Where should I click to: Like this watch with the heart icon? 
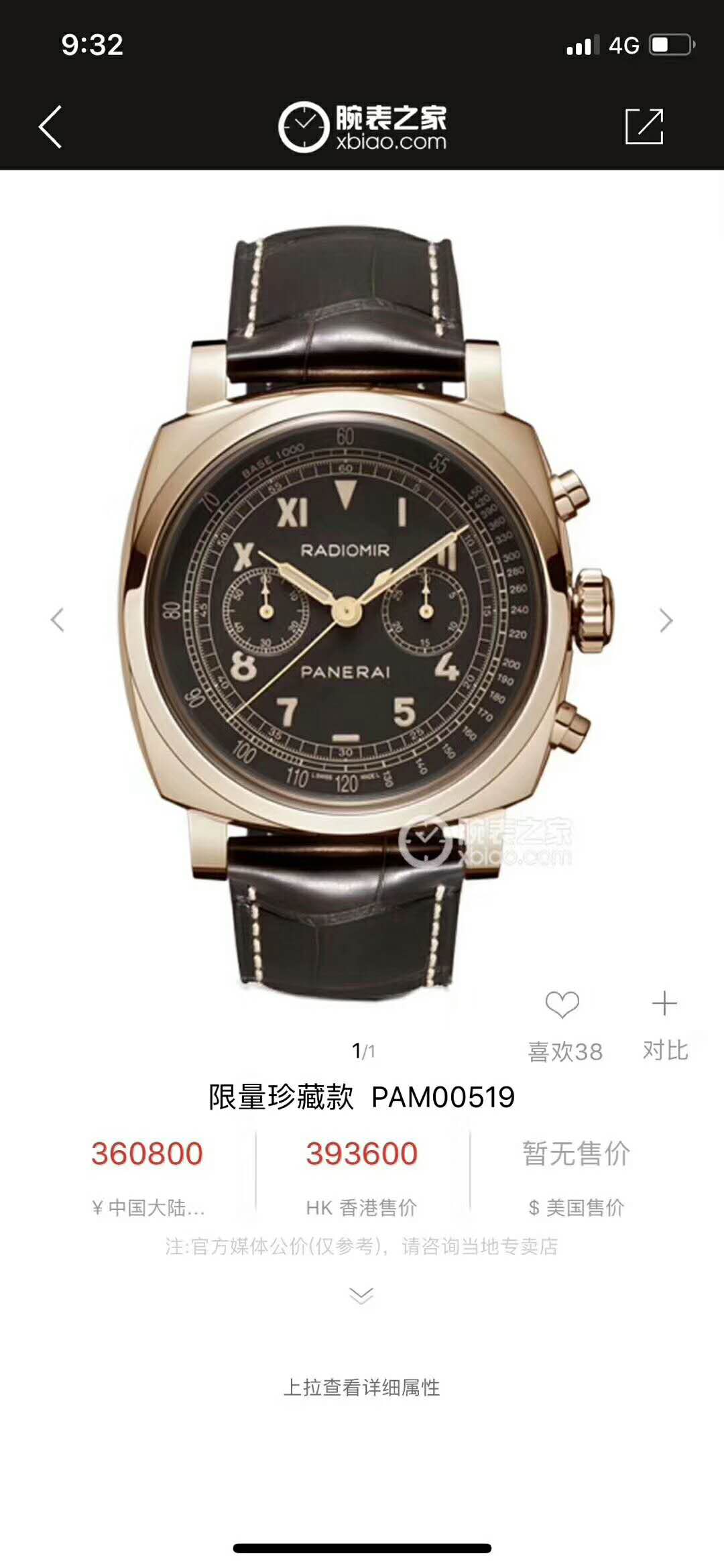562,1005
